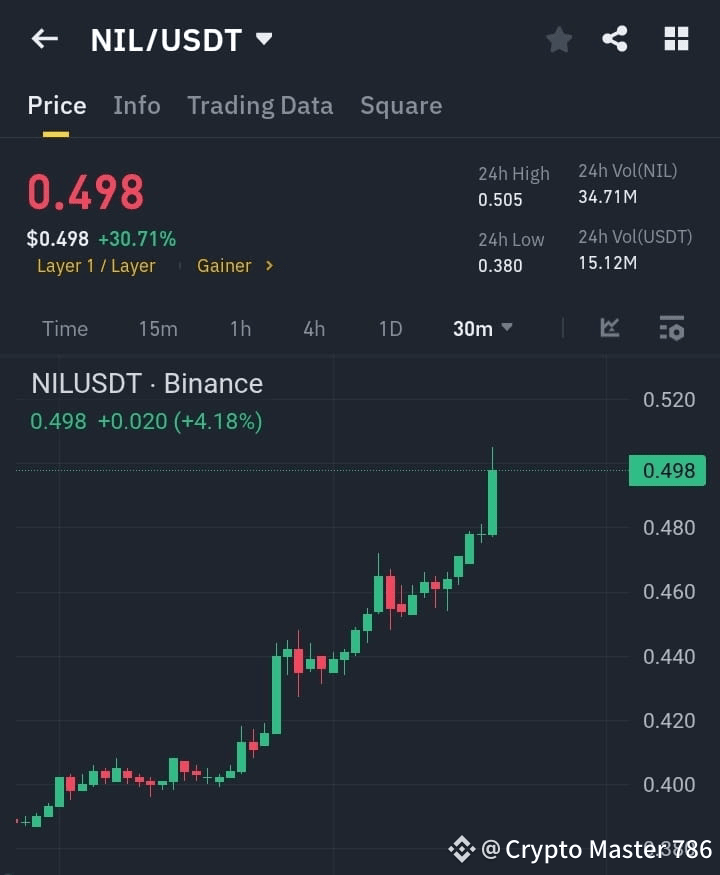Tap the back arrow to exit chart
Viewport: 720px width, 875px height.
44,39
